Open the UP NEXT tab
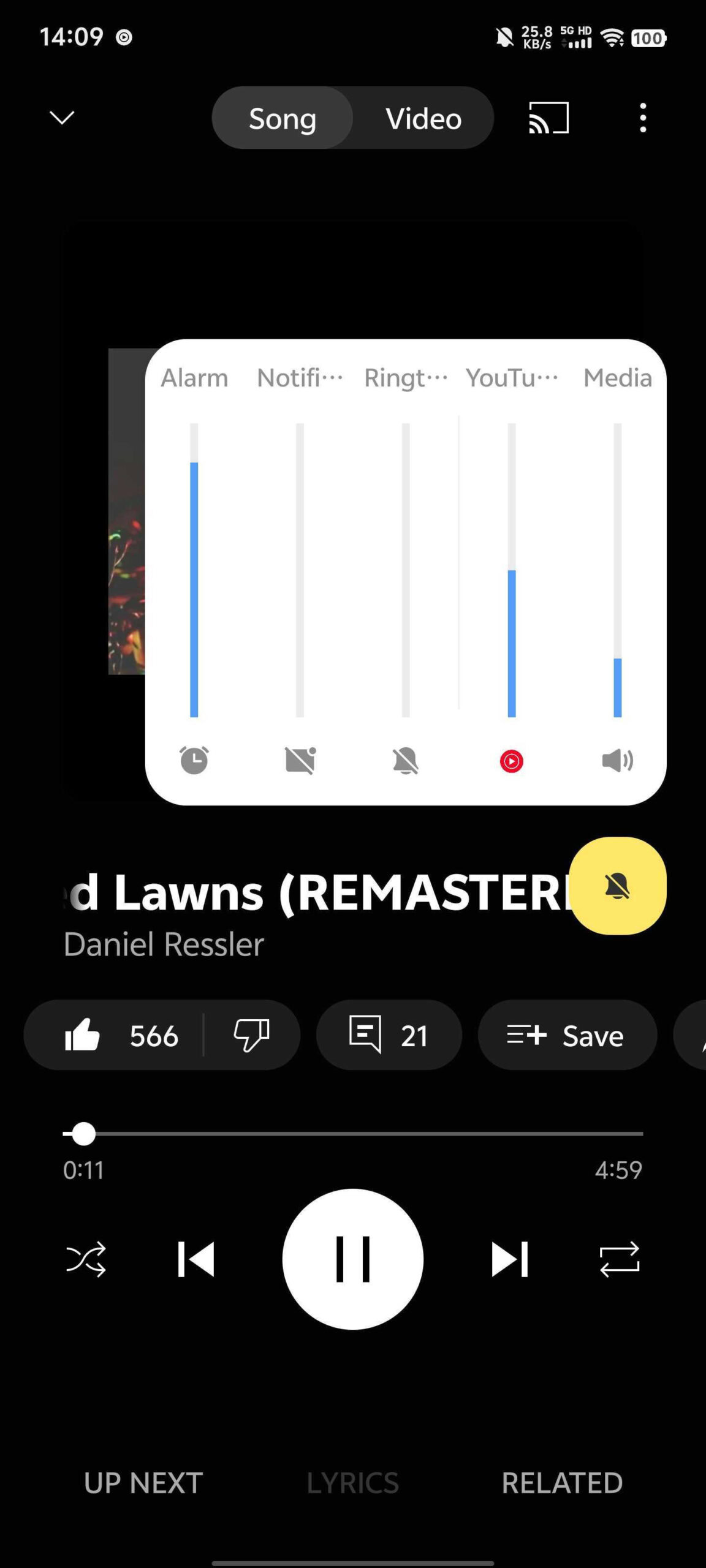Screen dimensions: 706x1568 pyautogui.click(x=143, y=1483)
